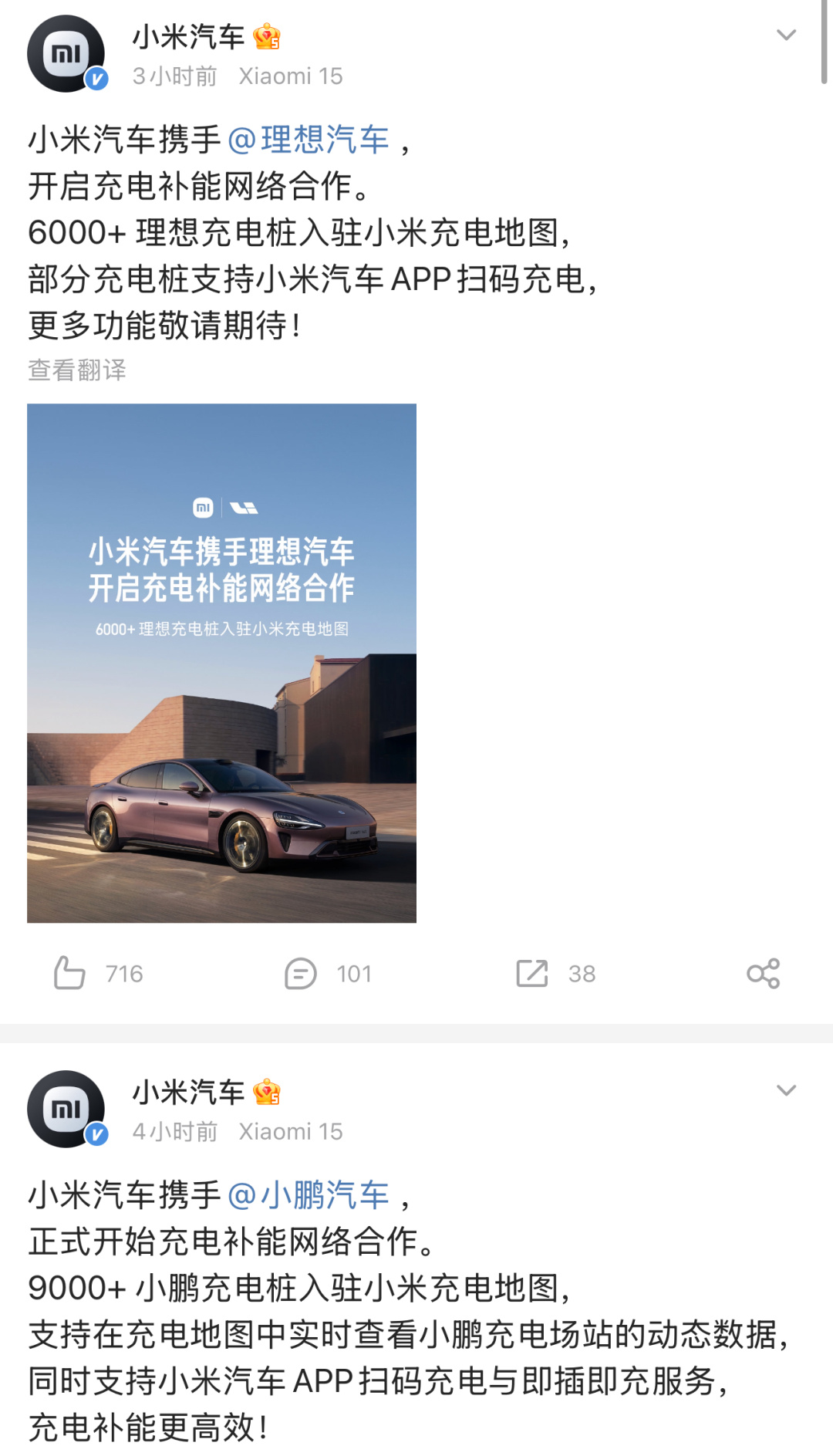Open 小米汽车 avatar on the 3小时前 post

tap(66, 54)
